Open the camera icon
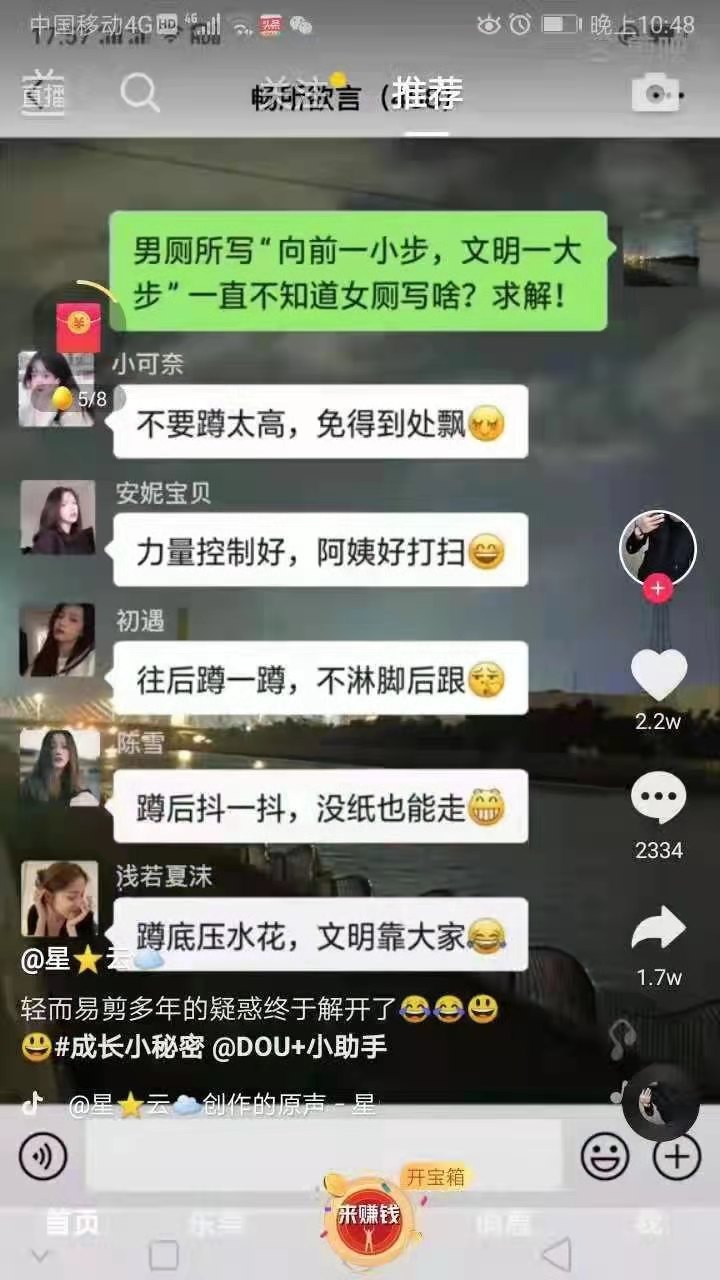Viewport: 720px width, 1280px height. (x=656, y=94)
